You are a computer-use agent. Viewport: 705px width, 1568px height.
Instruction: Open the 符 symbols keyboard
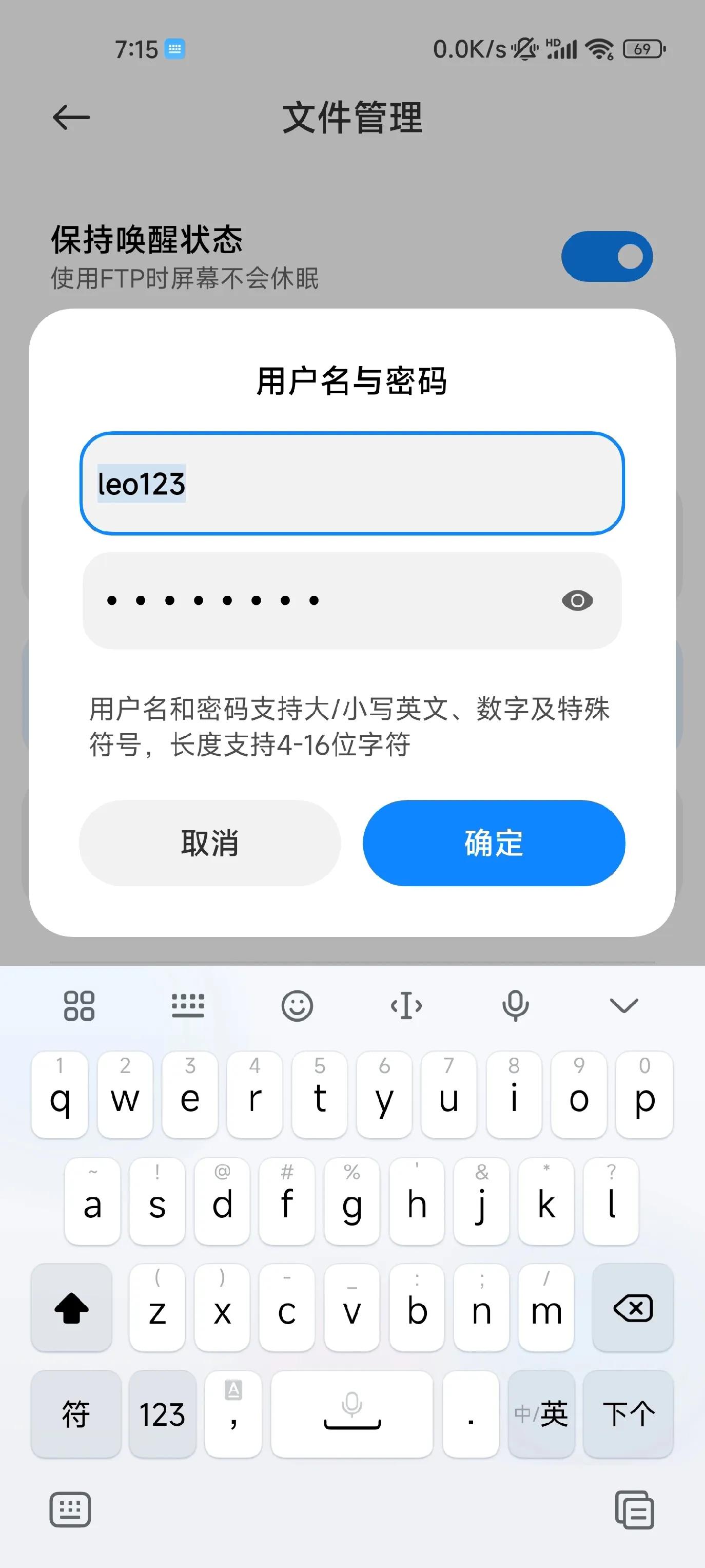(x=76, y=1413)
